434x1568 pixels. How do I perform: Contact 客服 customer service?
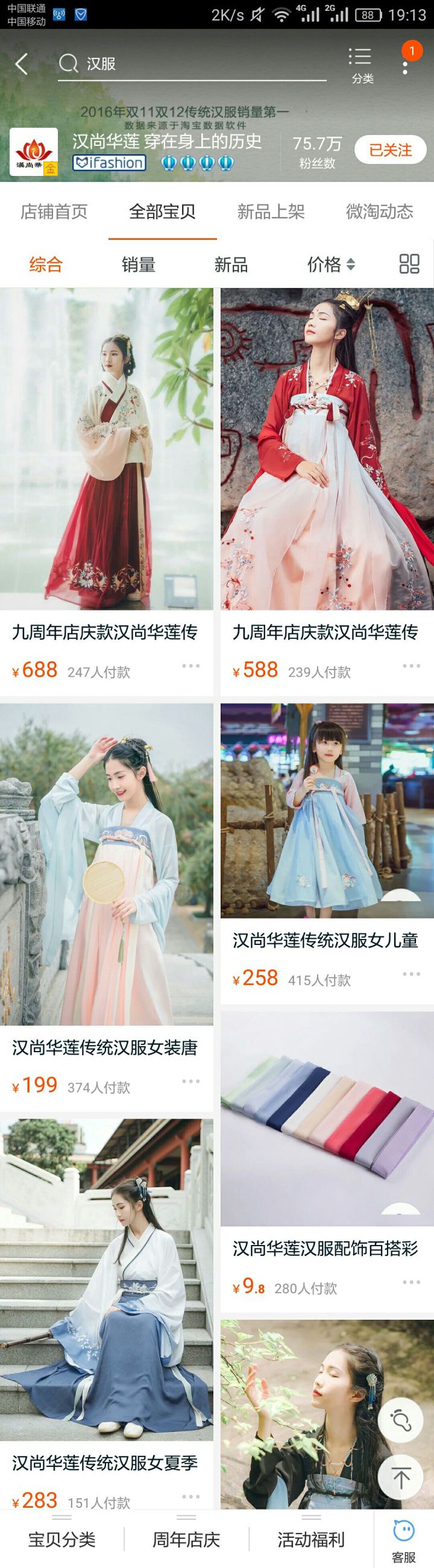tap(404, 1541)
